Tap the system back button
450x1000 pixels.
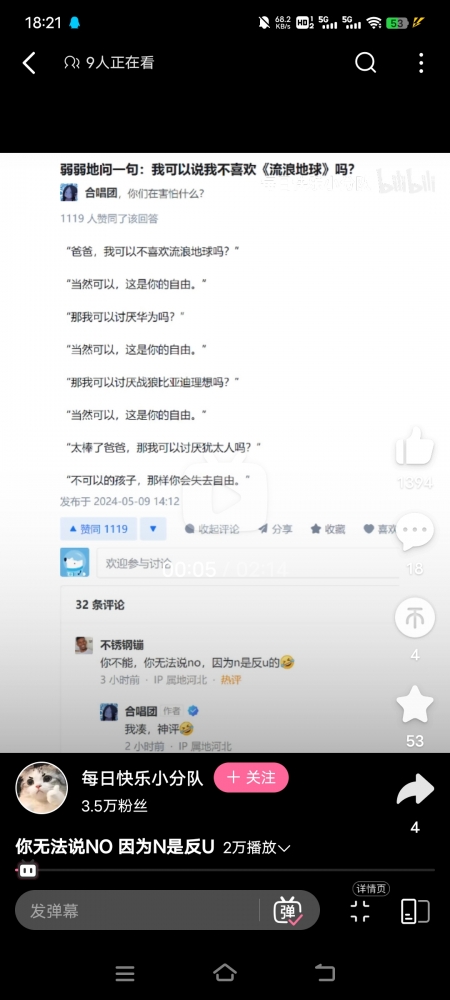coord(325,973)
